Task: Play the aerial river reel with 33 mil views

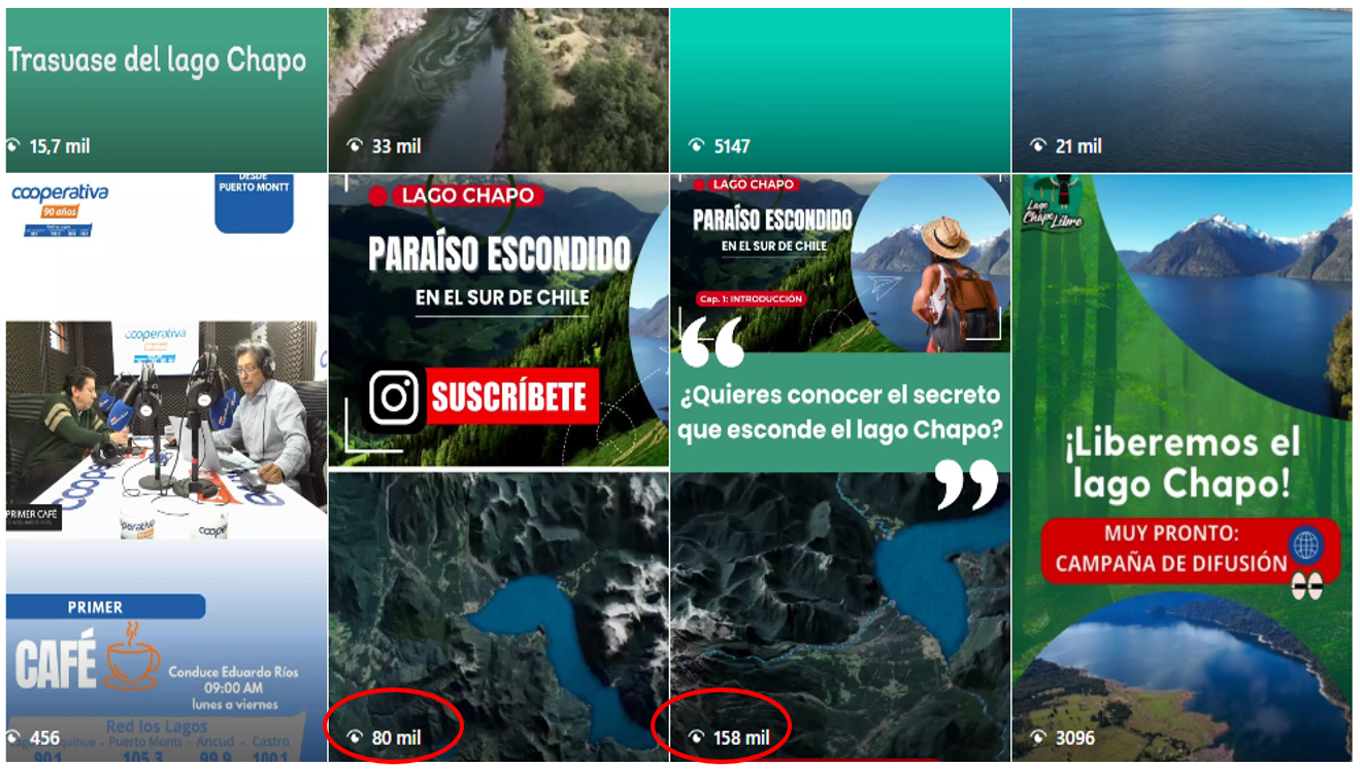Action: tap(498, 90)
